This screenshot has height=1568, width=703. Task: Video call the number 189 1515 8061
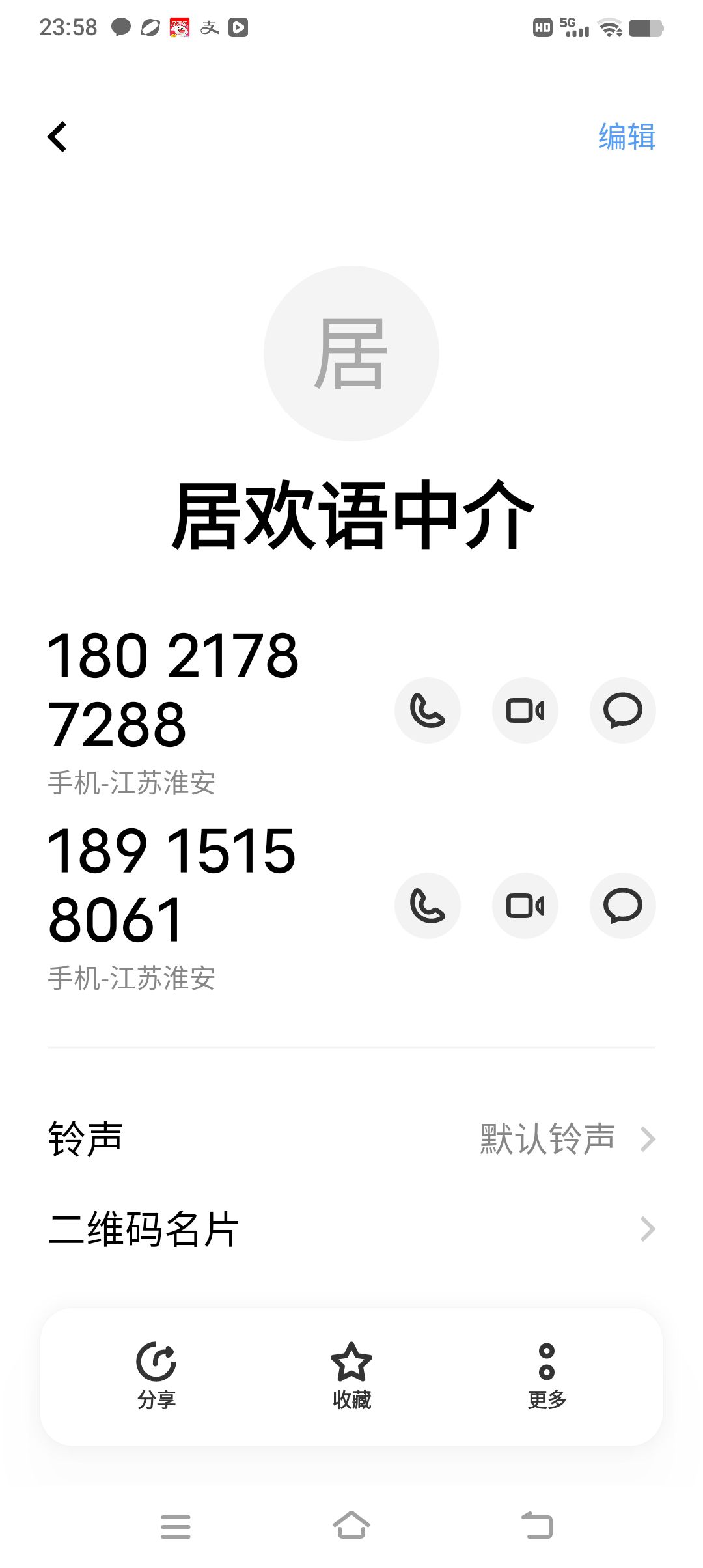click(525, 906)
